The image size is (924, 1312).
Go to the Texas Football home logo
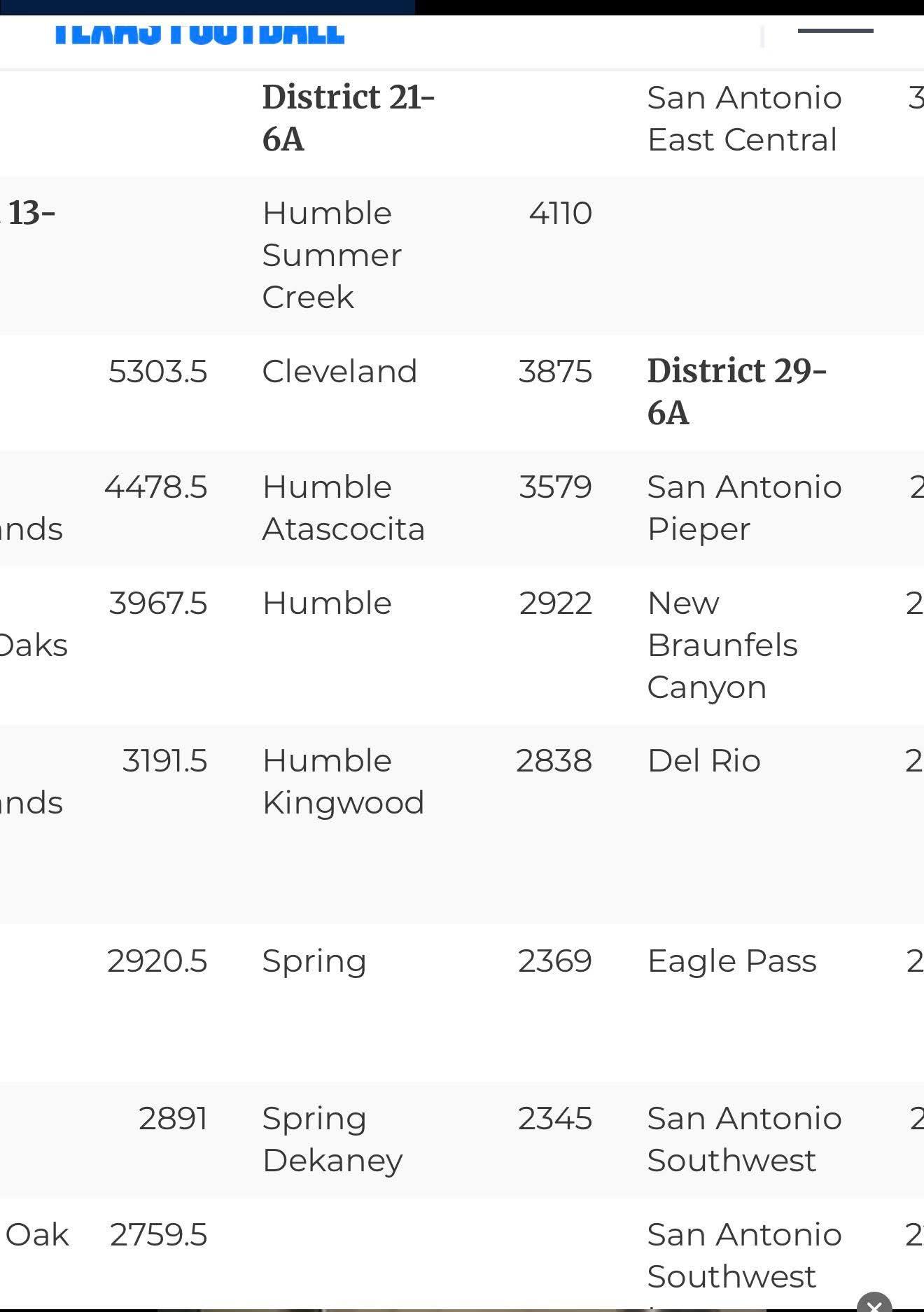click(x=199, y=33)
